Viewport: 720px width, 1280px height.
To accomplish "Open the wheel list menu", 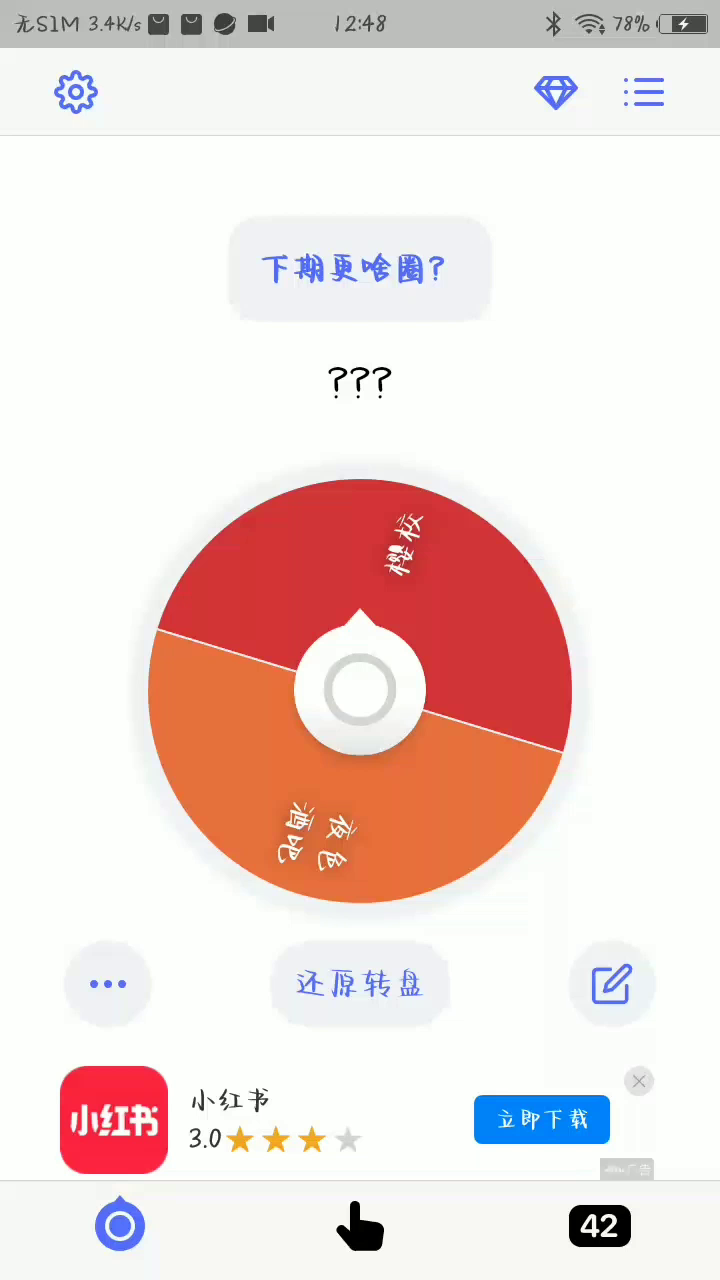I will [643, 92].
